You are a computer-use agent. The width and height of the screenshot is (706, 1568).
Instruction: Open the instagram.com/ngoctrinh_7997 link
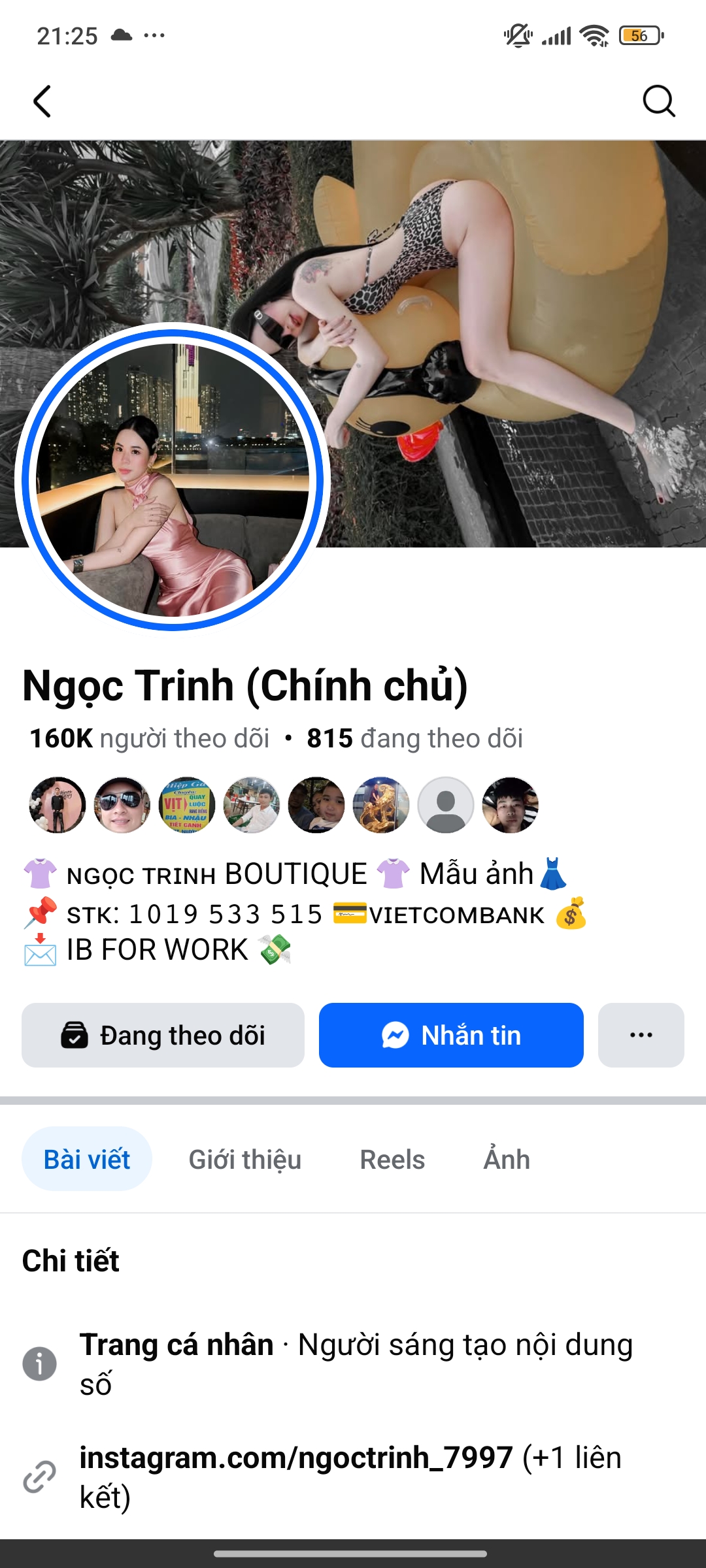[x=296, y=1458]
